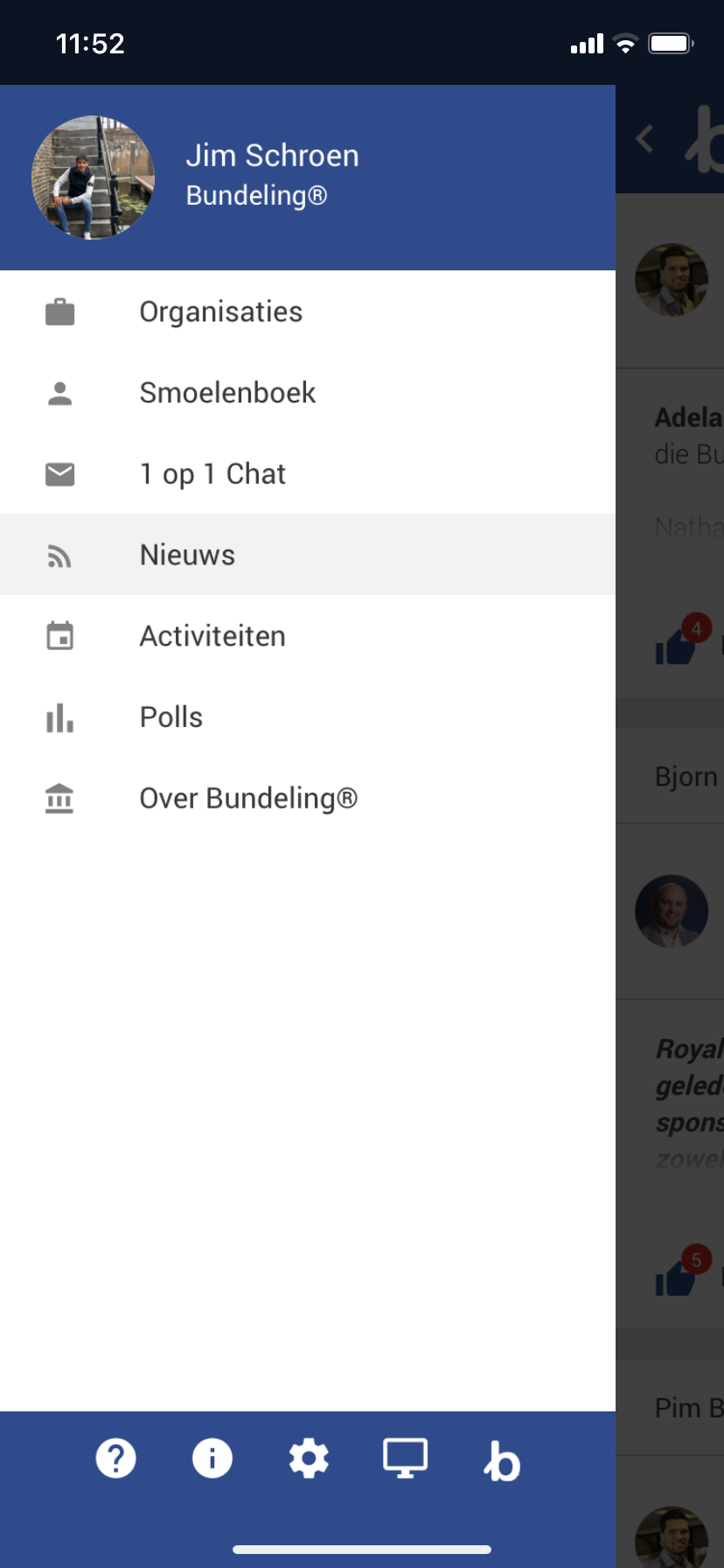The image size is (724, 1568).
Task: Open settings via the gear icon
Action: (x=309, y=1457)
